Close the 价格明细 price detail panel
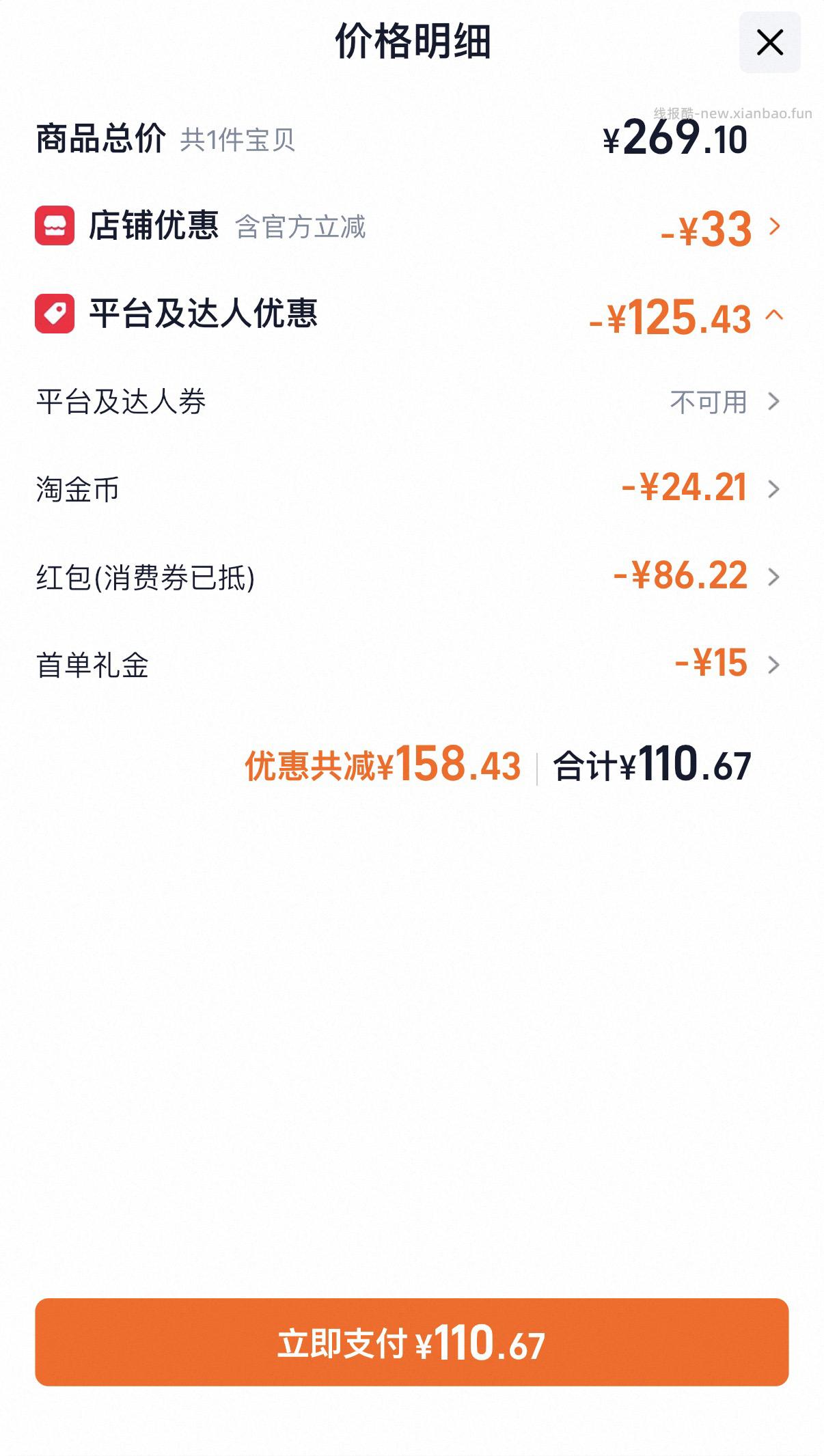 click(x=769, y=41)
